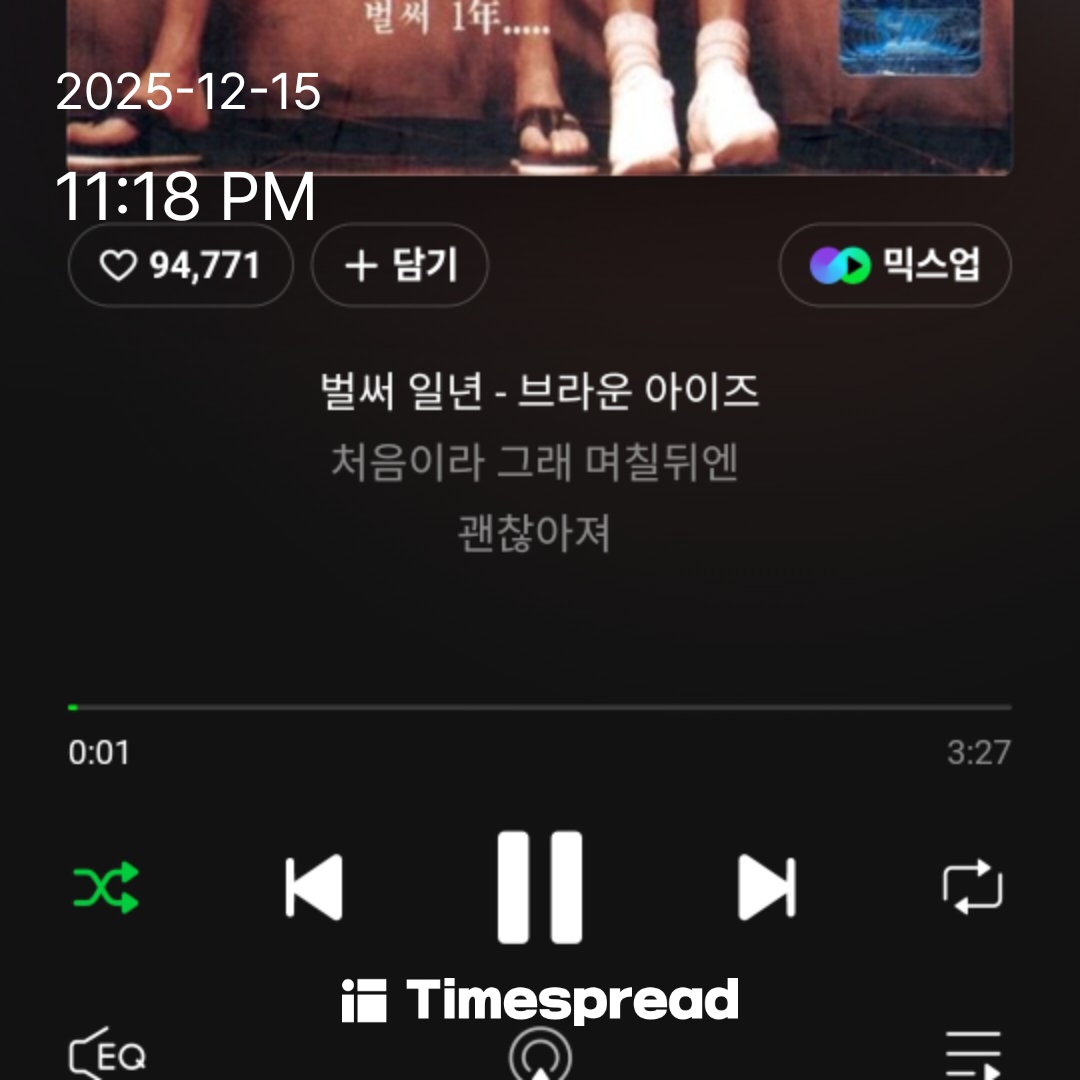Pause the current song
The width and height of the screenshot is (1080, 1080).
pos(540,887)
